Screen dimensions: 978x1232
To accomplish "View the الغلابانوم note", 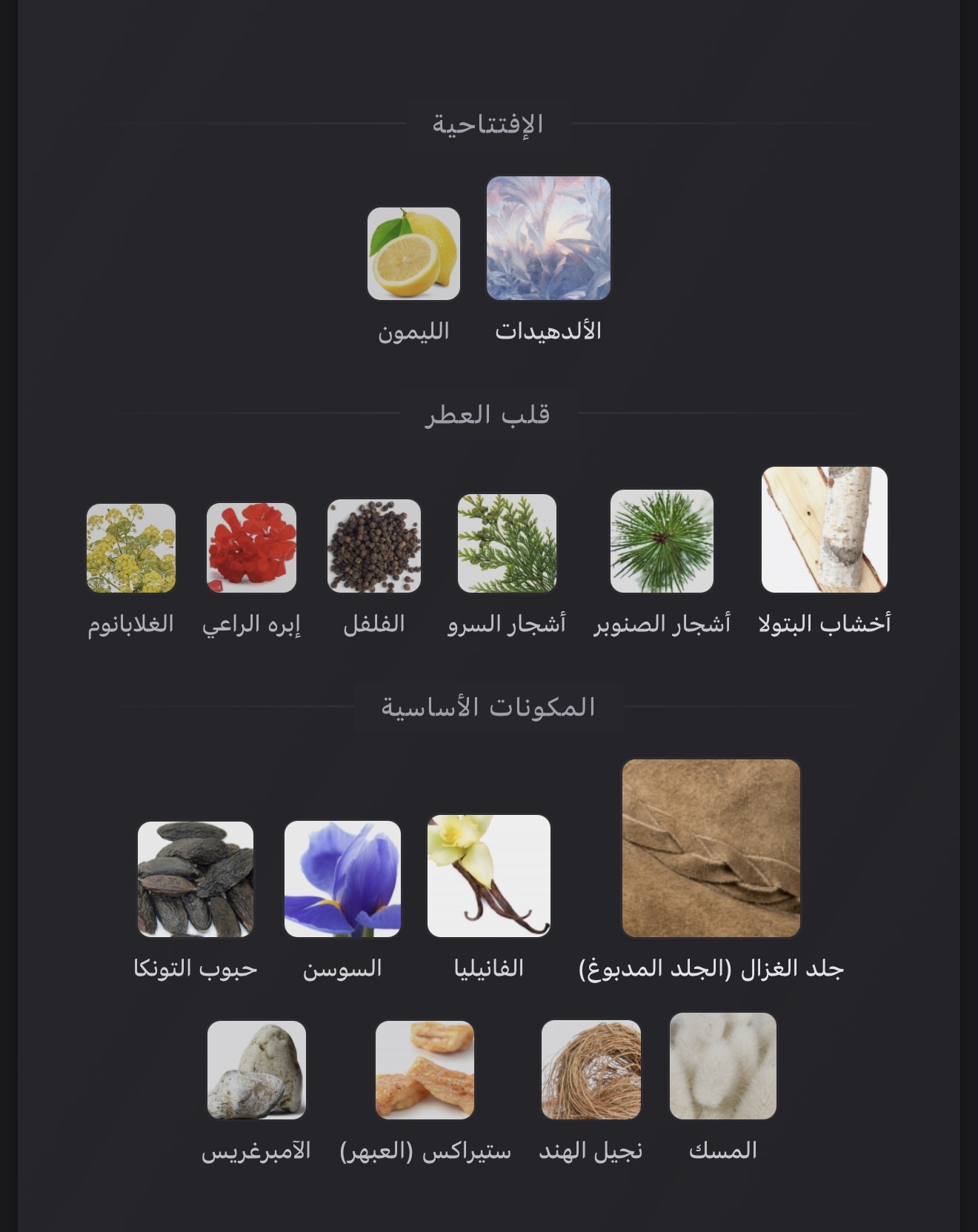I will point(131,548).
